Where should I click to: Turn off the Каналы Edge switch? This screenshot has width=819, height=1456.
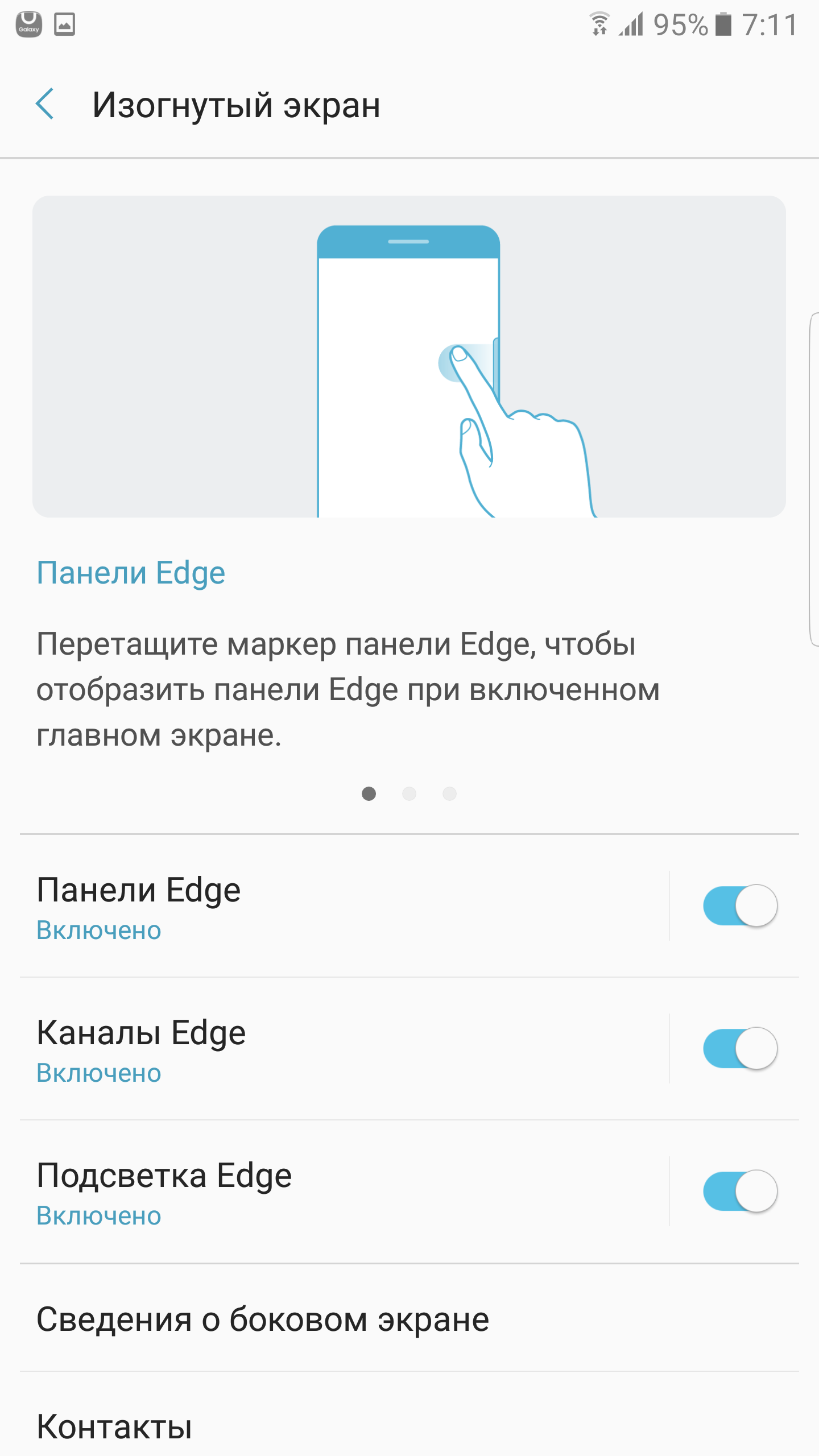pyautogui.click(x=740, y=1048)
